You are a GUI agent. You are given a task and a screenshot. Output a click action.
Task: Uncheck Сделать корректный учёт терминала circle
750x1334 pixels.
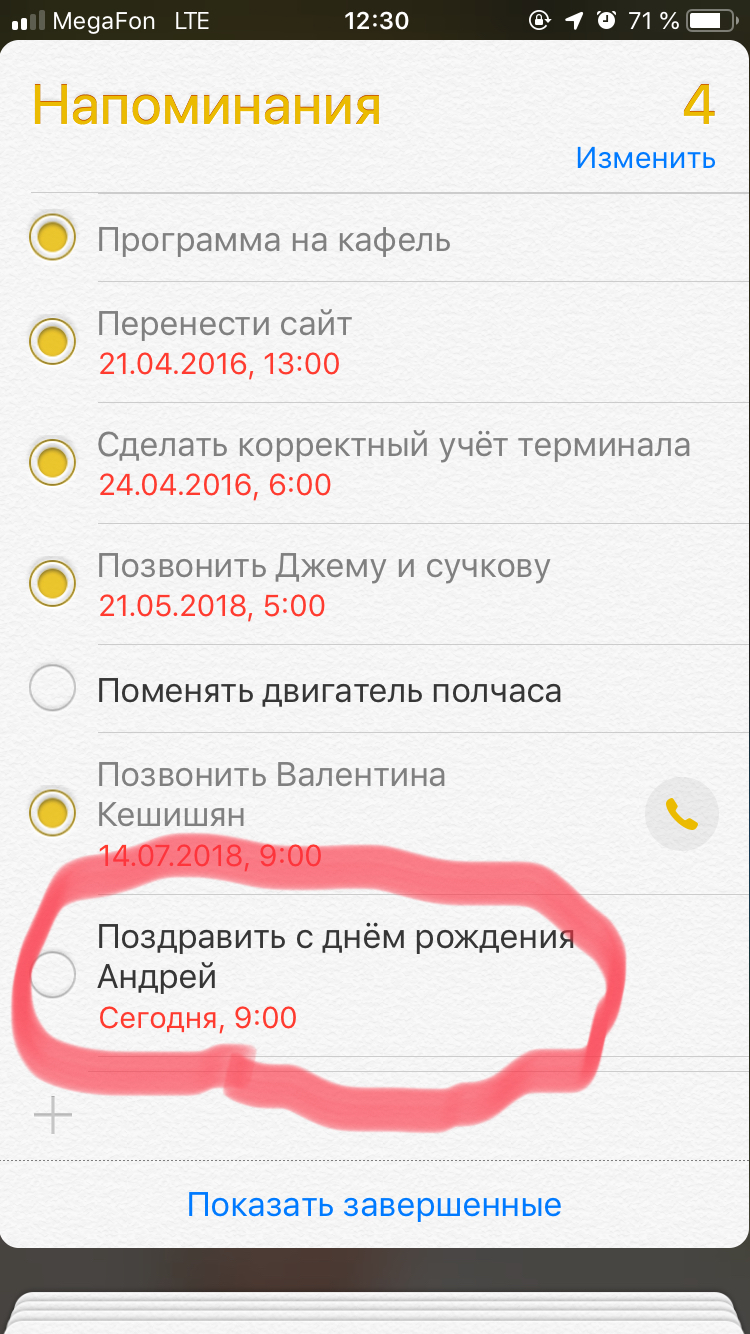click(x=53, y=463)
